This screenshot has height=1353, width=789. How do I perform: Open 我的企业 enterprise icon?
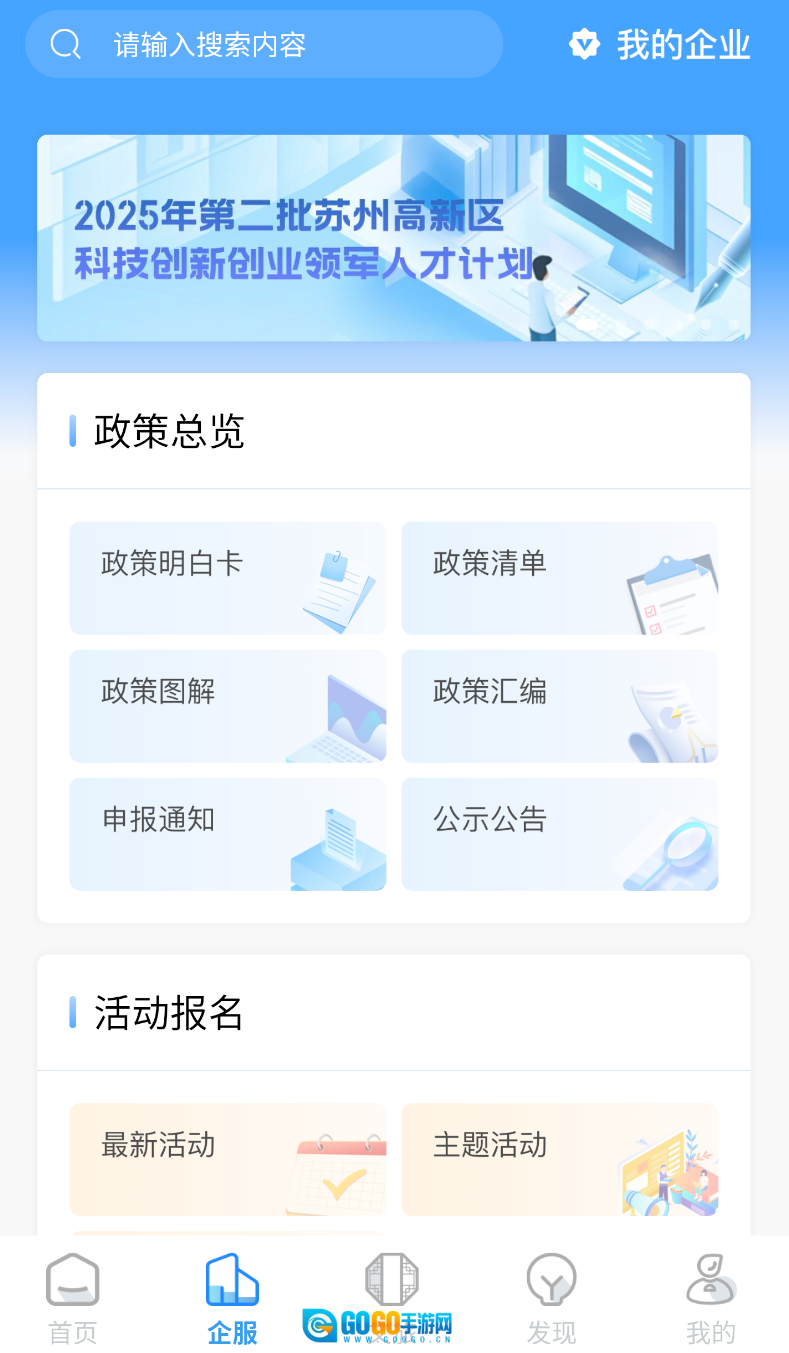584,44
